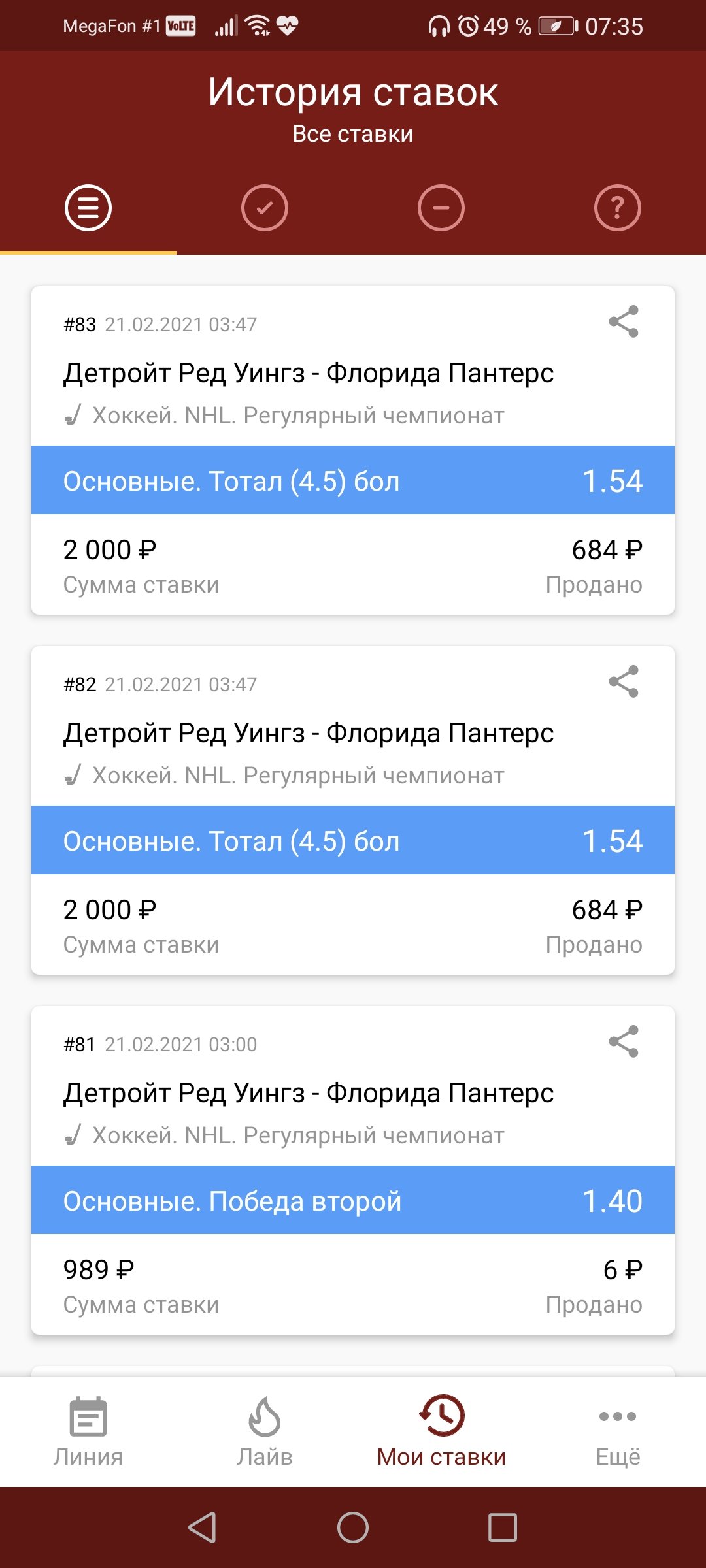The height and width of the screenshot is (1568, 706).
Task: Open the Ещё menu tab
Action: click(x=617, y=1432)
